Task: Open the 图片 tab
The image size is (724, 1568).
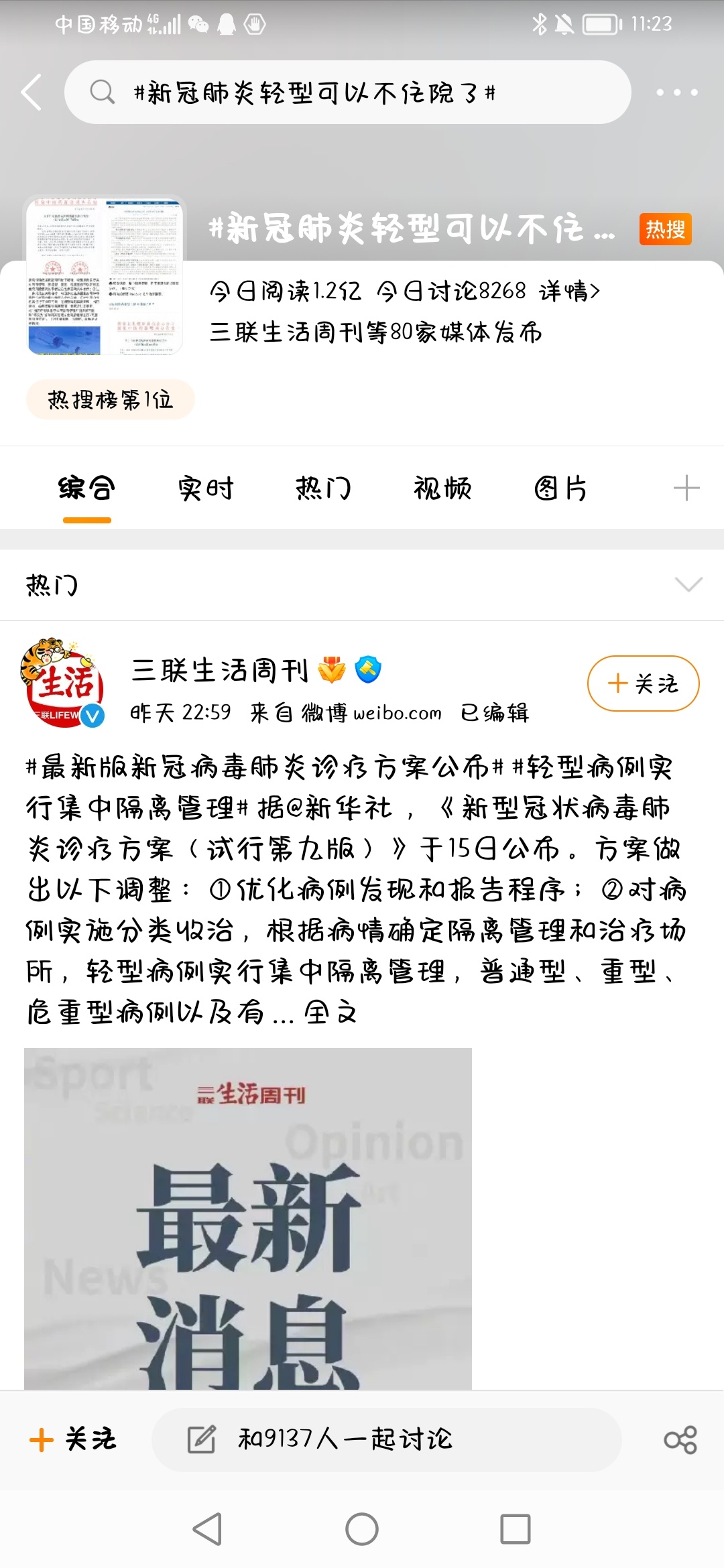Action: 560,488
